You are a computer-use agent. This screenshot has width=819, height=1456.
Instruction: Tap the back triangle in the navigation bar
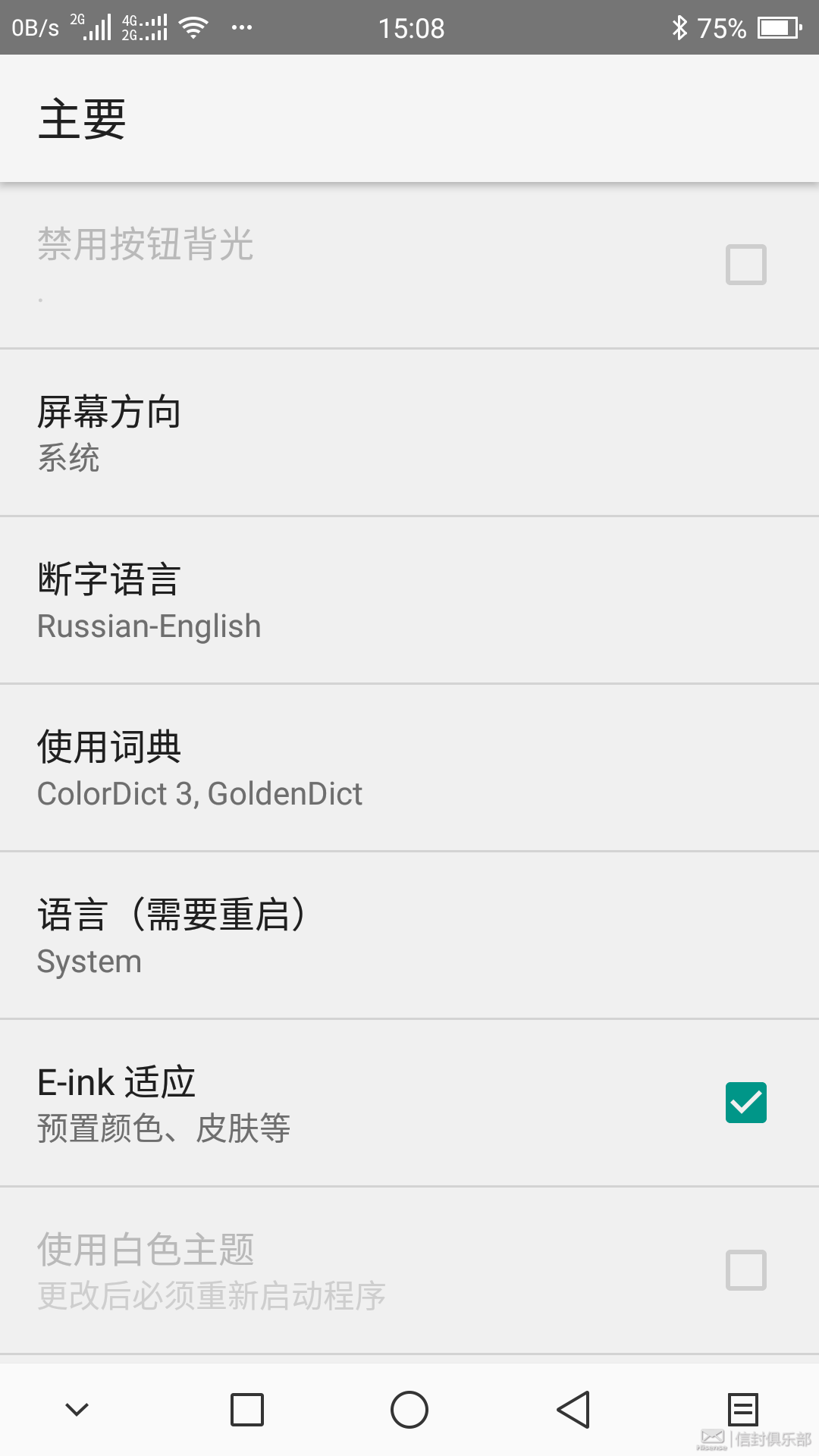click(x=573, y=1409)
